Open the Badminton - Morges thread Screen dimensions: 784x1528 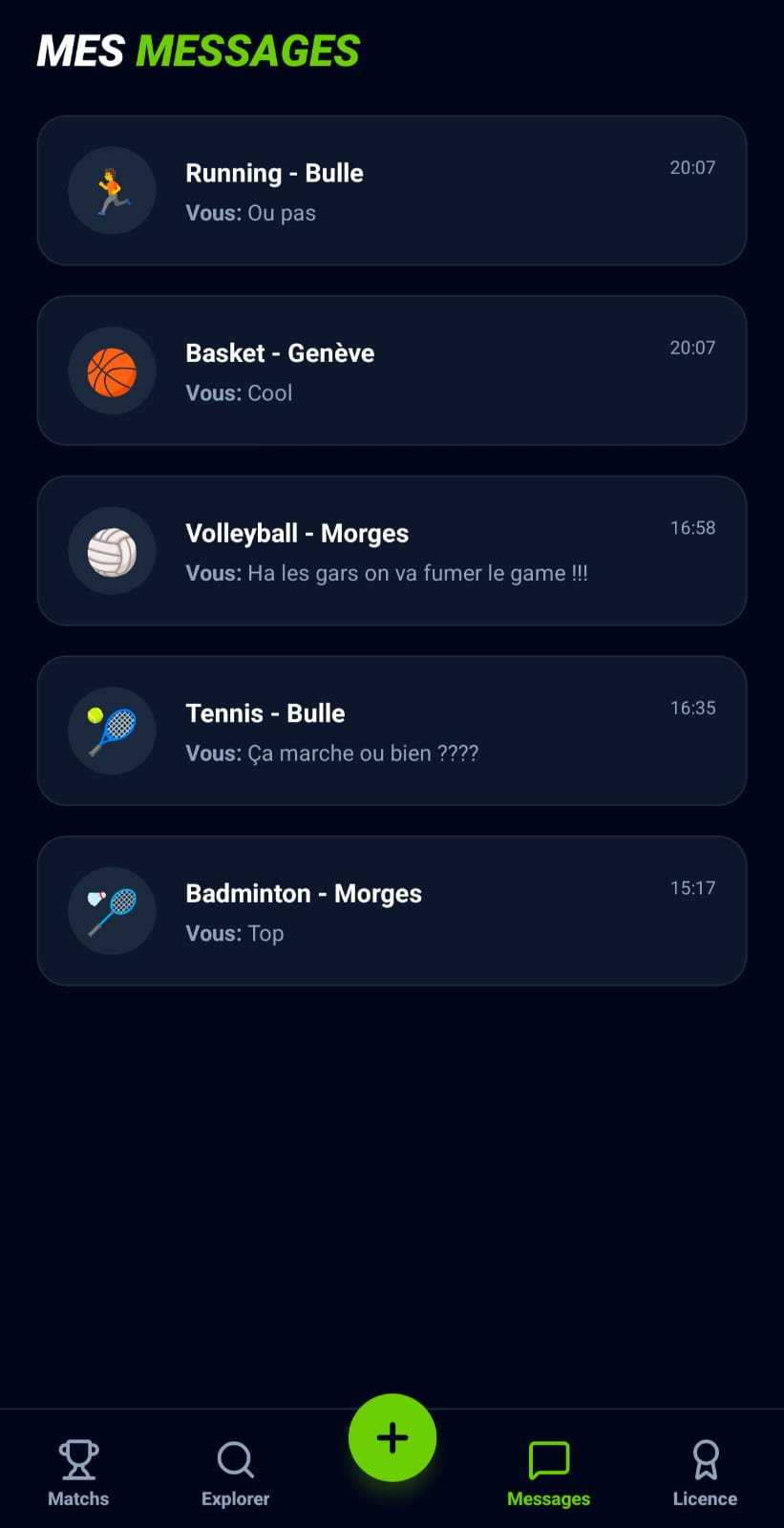(392, 911)
